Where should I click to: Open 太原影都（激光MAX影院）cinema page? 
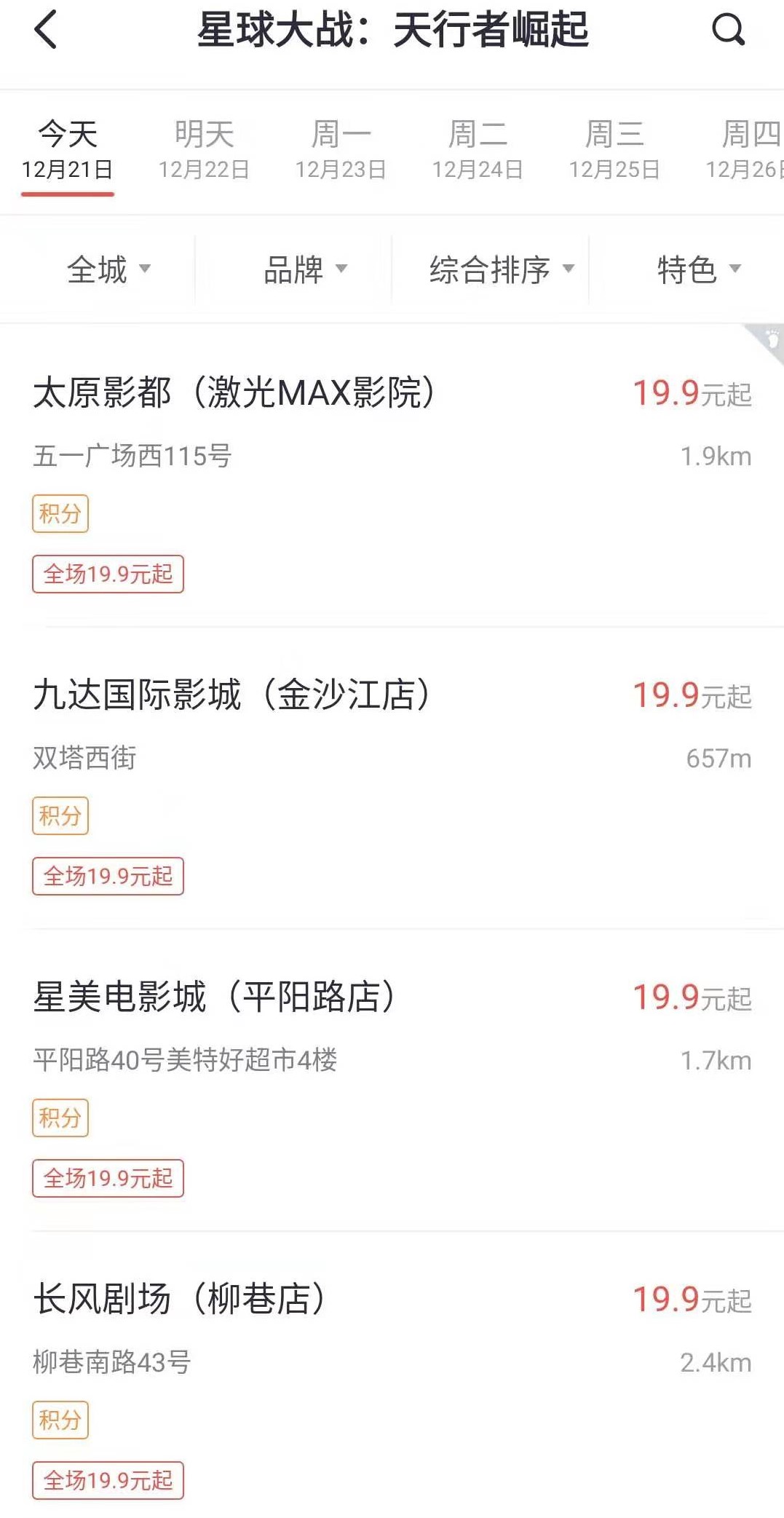pos(234,393)
